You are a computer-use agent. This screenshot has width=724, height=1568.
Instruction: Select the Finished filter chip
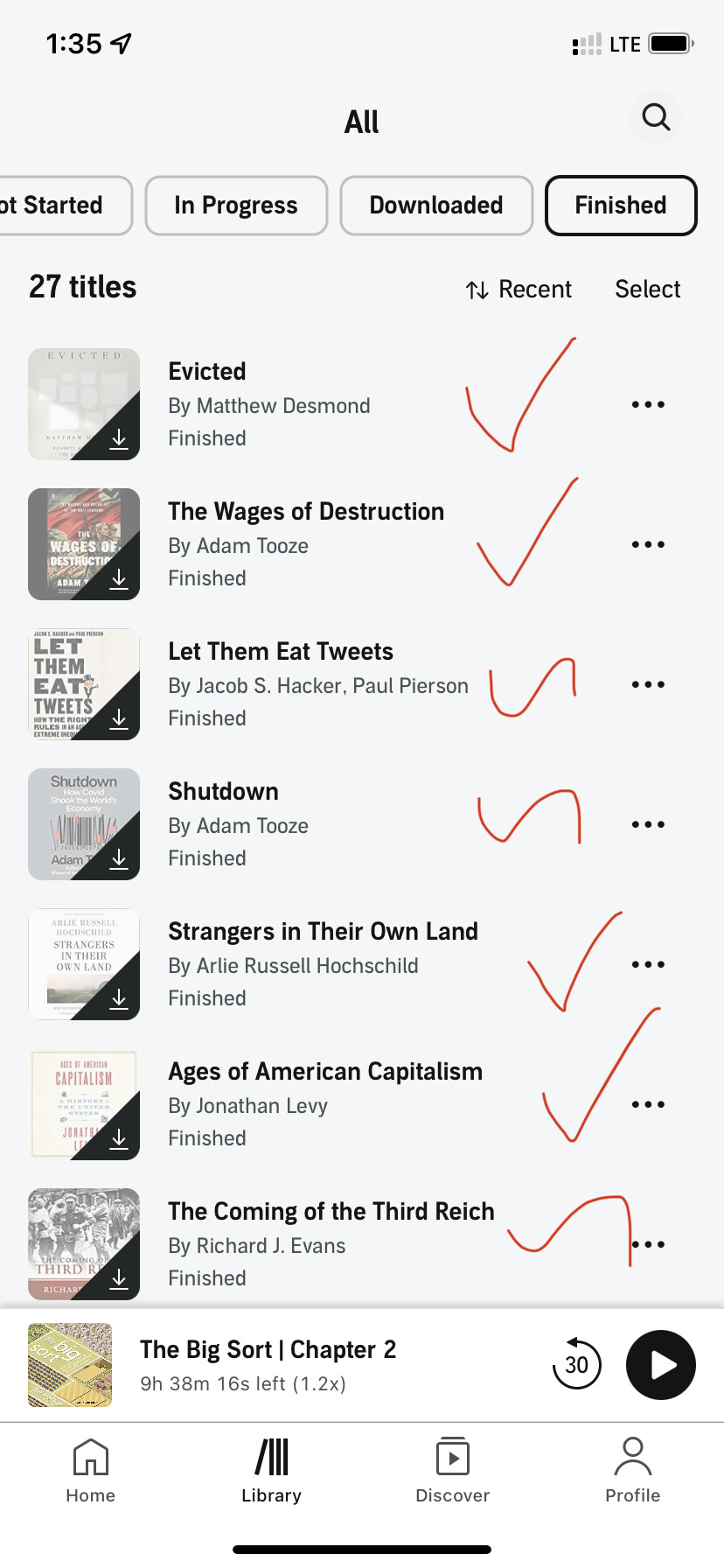point(621,206)
